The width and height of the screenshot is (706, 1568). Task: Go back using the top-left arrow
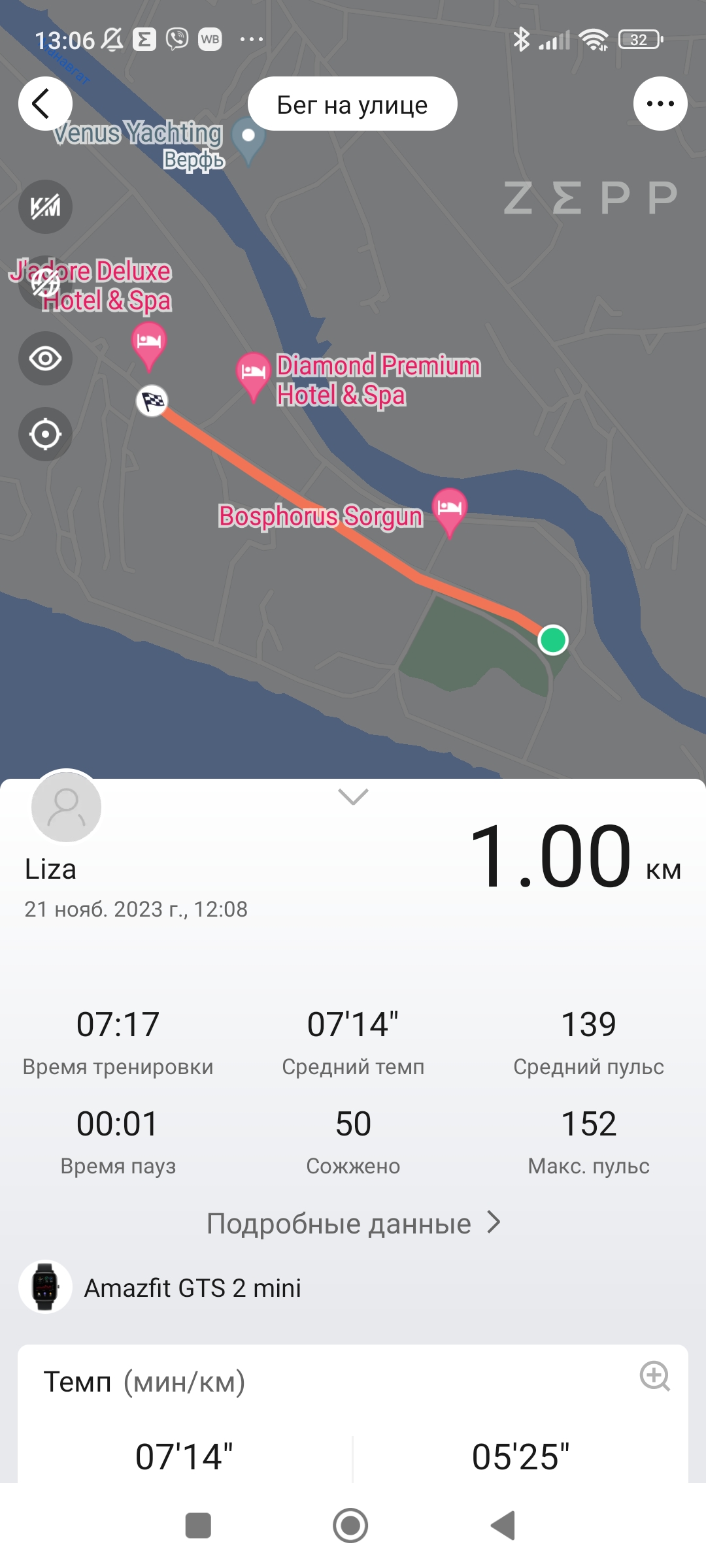(44, 104)
